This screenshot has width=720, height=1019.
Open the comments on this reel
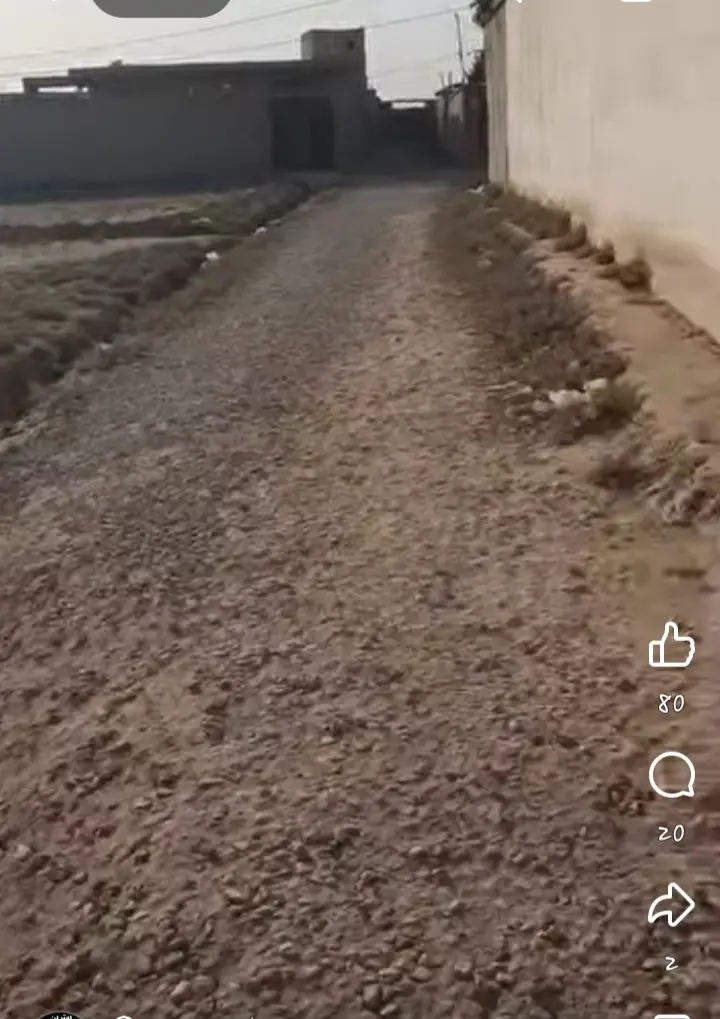(671, 776)
